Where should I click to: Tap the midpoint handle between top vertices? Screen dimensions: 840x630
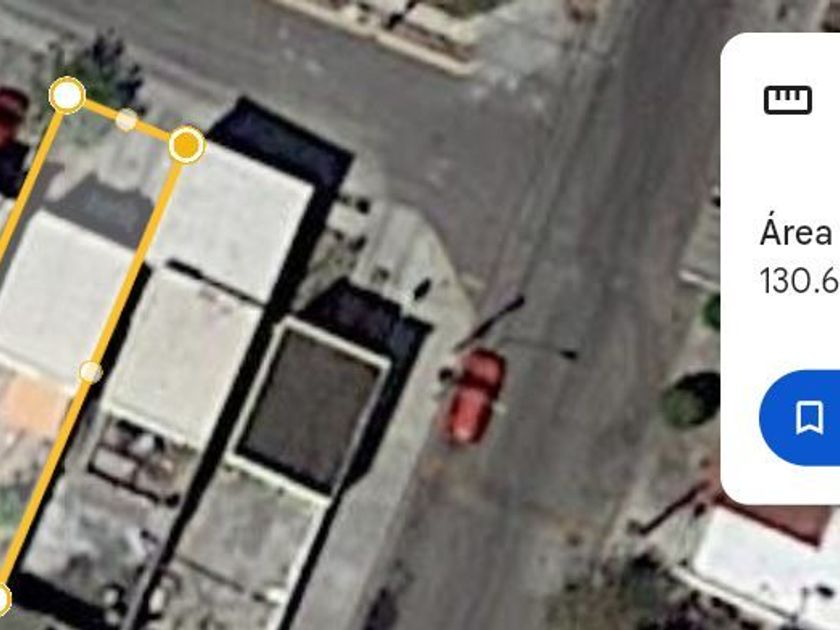click(x=126, y=120)
